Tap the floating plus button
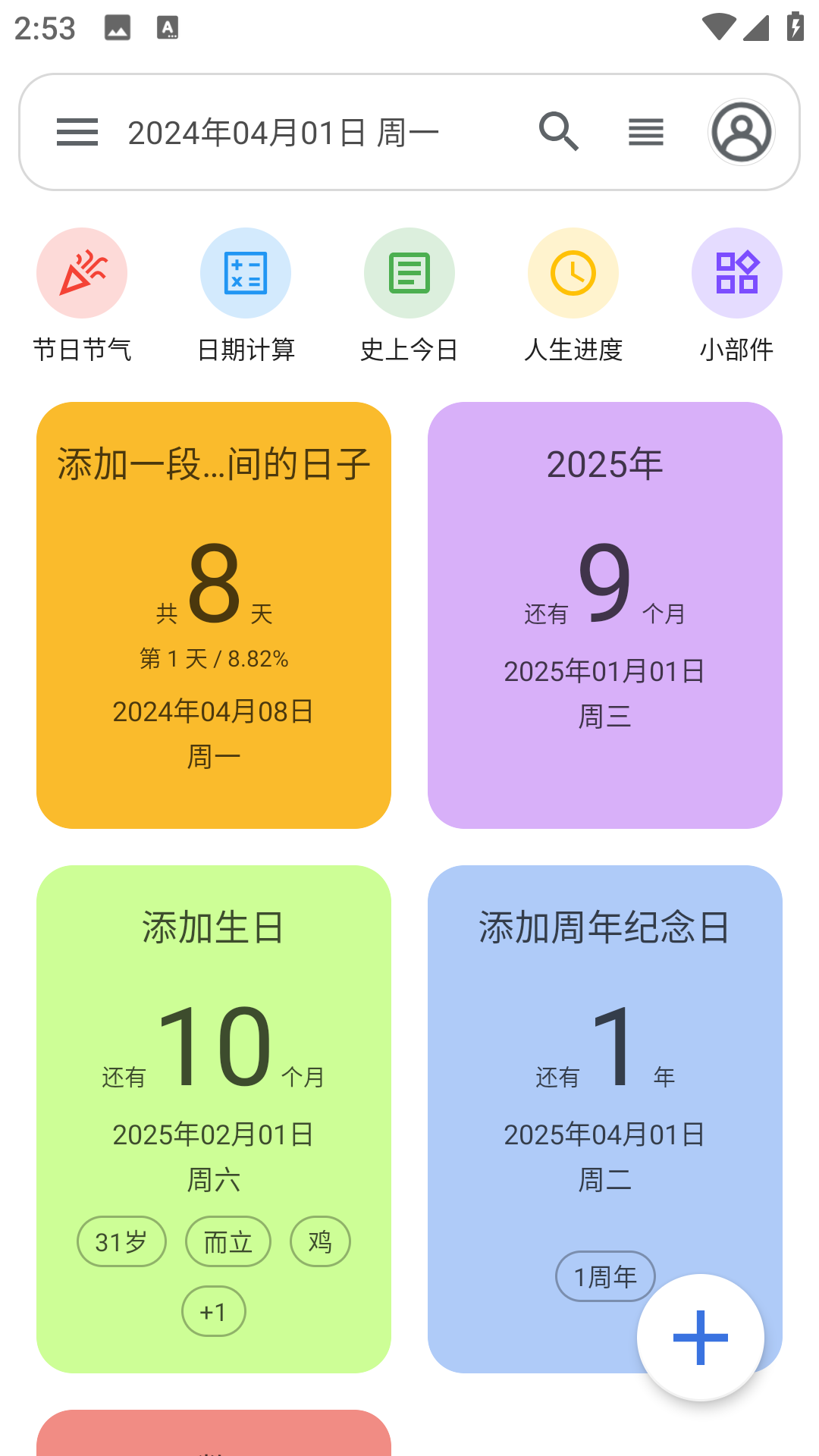Screen dimensions: 819x1456 click(700, 1338)
